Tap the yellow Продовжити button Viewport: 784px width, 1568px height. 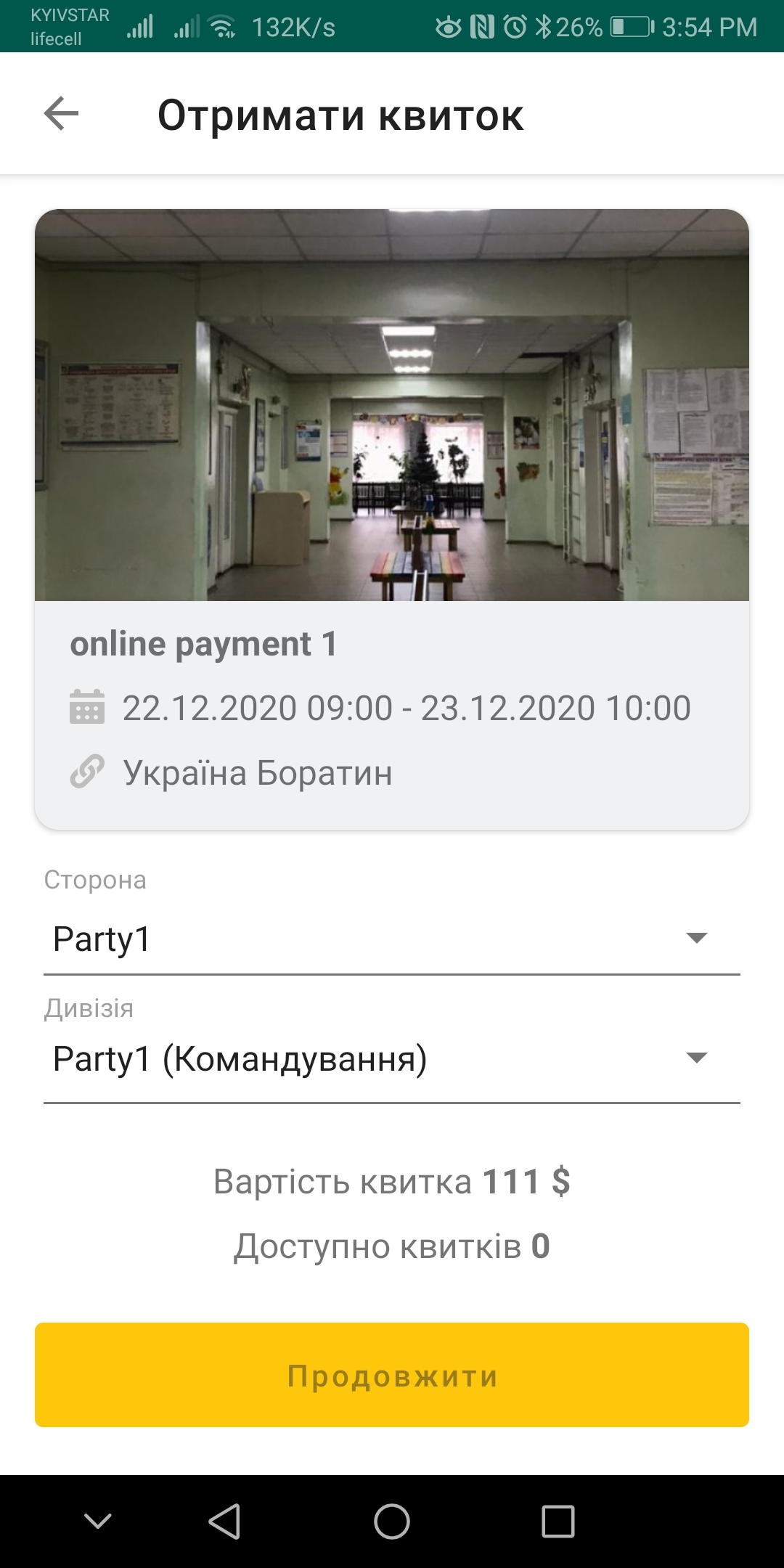click(x=392, y=1375)
